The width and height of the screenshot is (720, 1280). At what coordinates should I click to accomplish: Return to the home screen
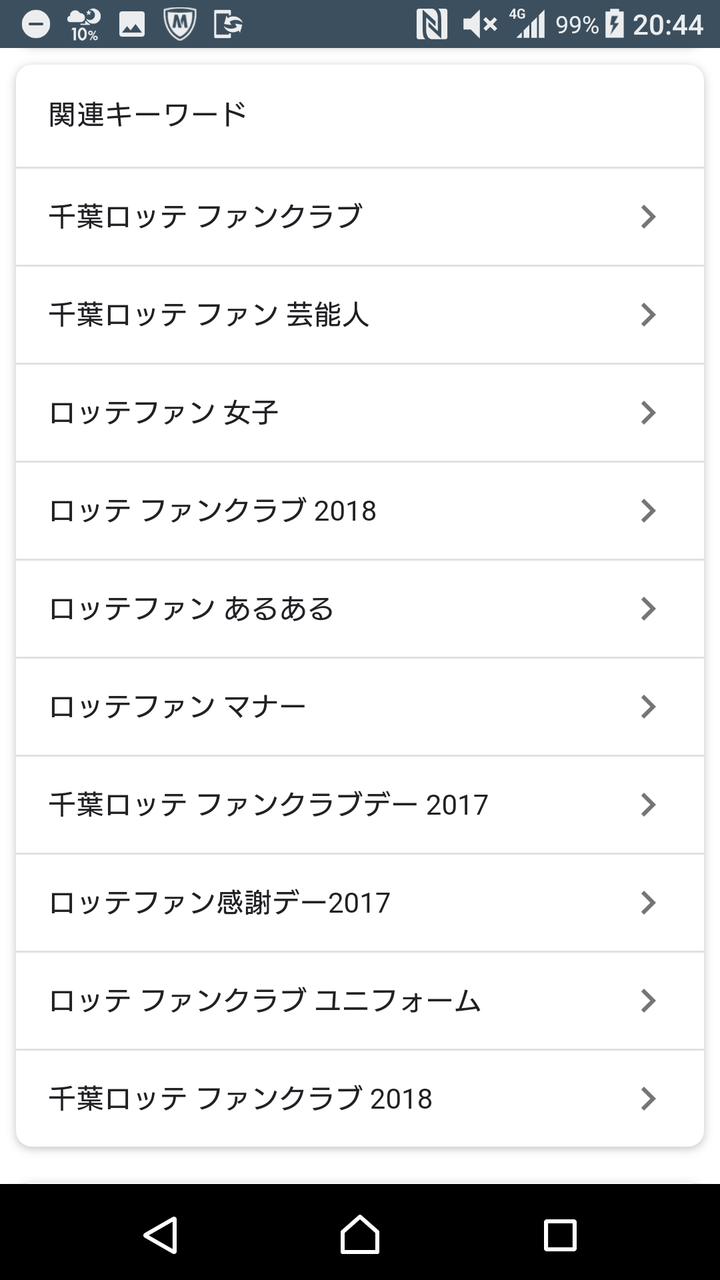pos(360,1234)
